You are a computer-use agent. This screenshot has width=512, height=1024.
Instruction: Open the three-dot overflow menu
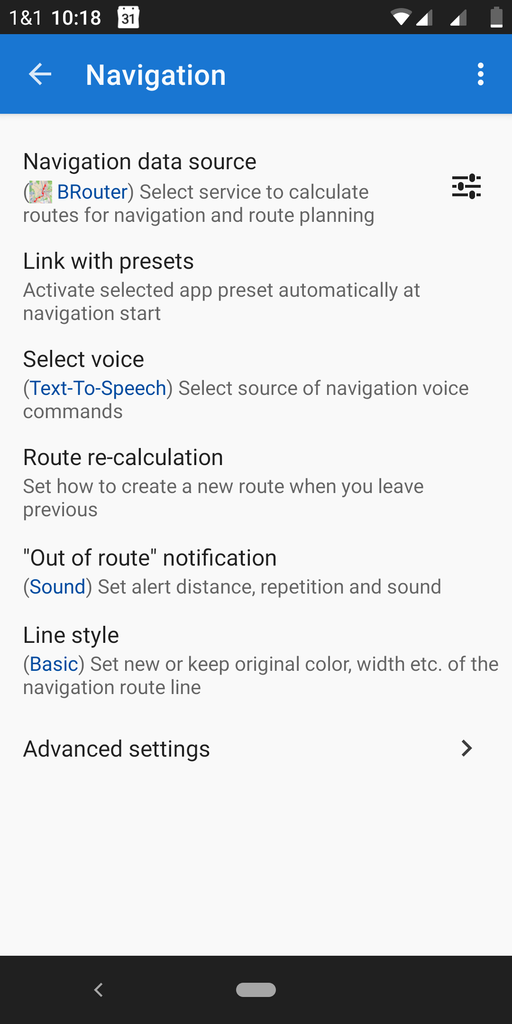point(481,74)
